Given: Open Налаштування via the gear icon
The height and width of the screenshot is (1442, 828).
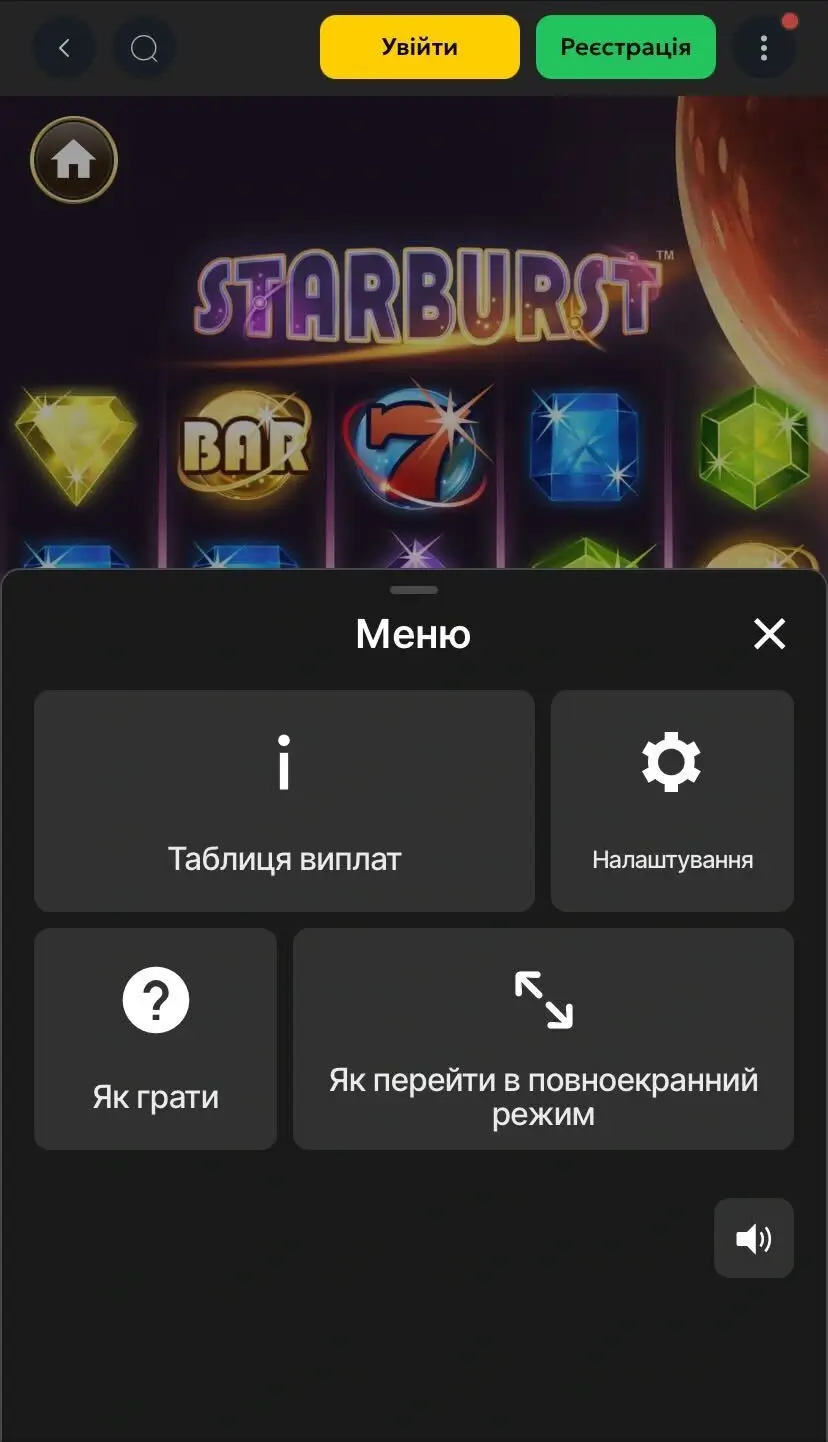Looking at the screenshot, I should (x=671, y=762).
